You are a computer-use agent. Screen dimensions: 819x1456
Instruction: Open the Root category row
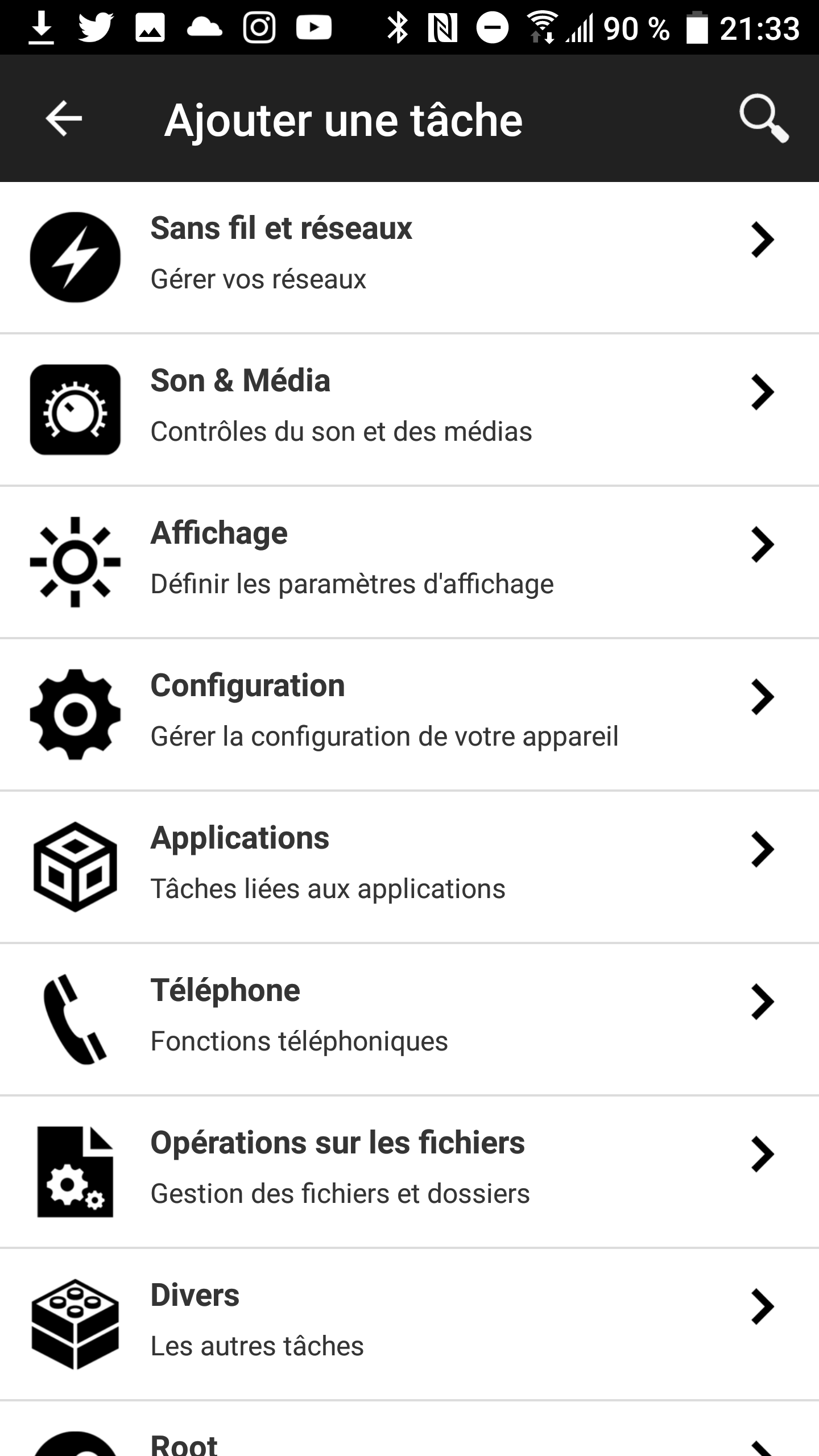click(x=409, y=1429)
